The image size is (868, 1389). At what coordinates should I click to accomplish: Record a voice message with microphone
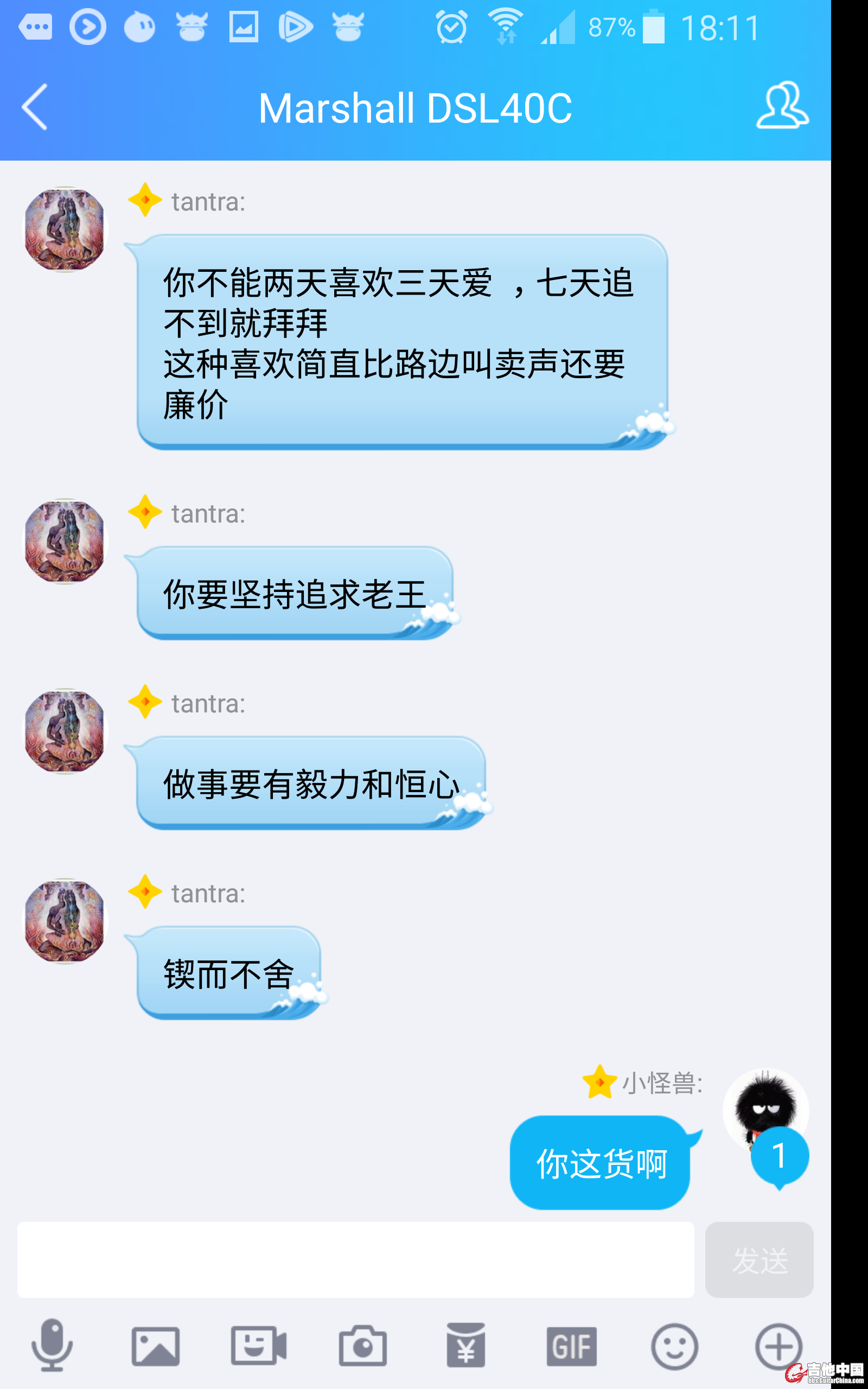pos(52,1346)
